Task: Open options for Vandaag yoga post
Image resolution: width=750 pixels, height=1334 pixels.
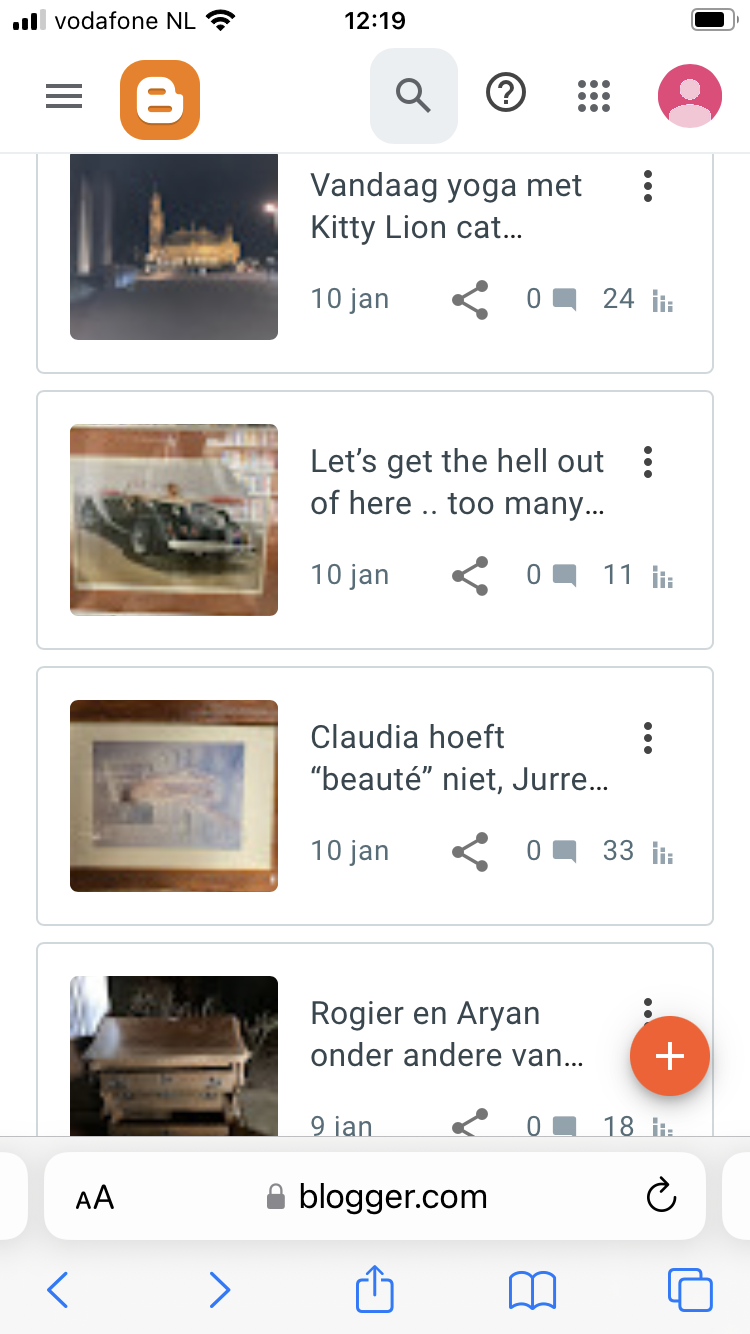Action: click(648, 186)
